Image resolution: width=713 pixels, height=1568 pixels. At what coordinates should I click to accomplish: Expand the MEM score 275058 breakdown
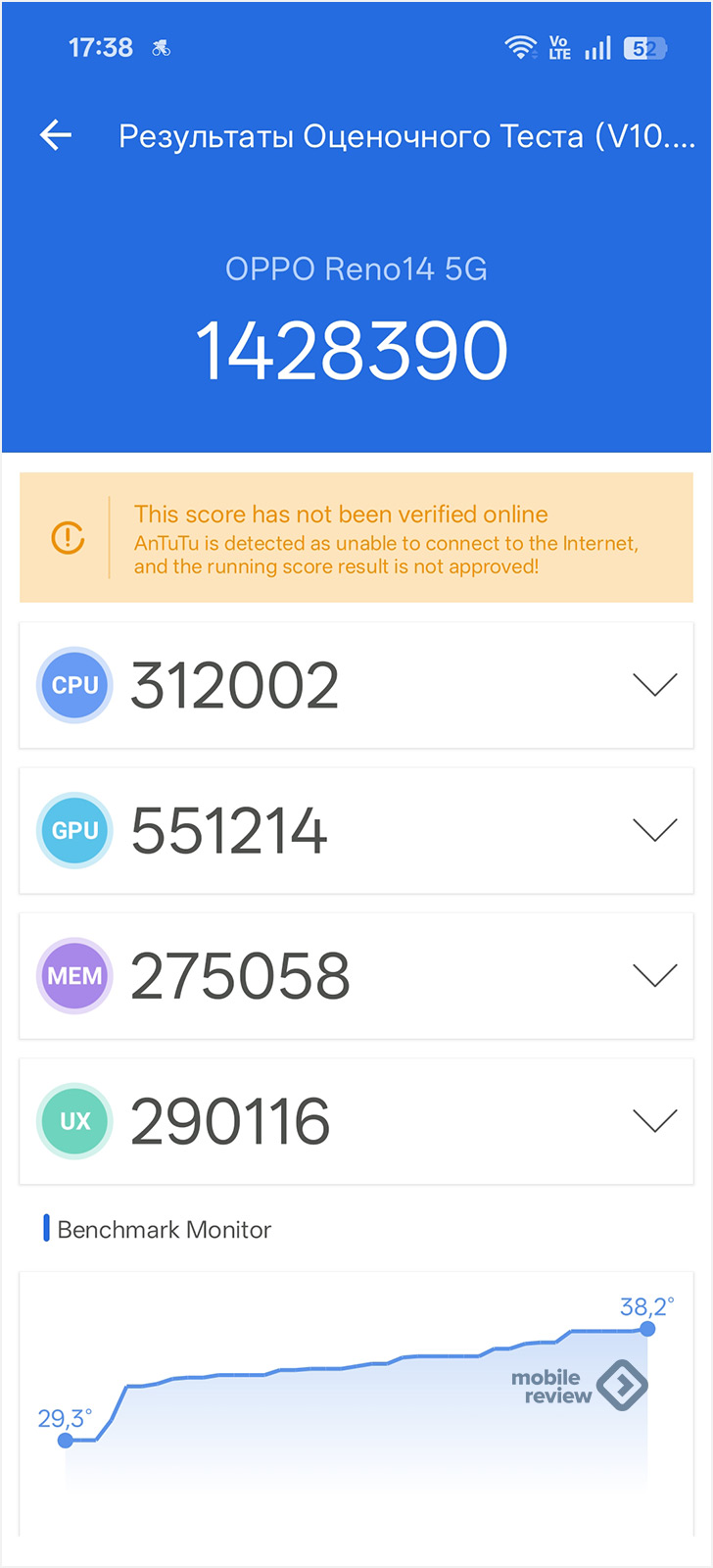click(356, 975)
